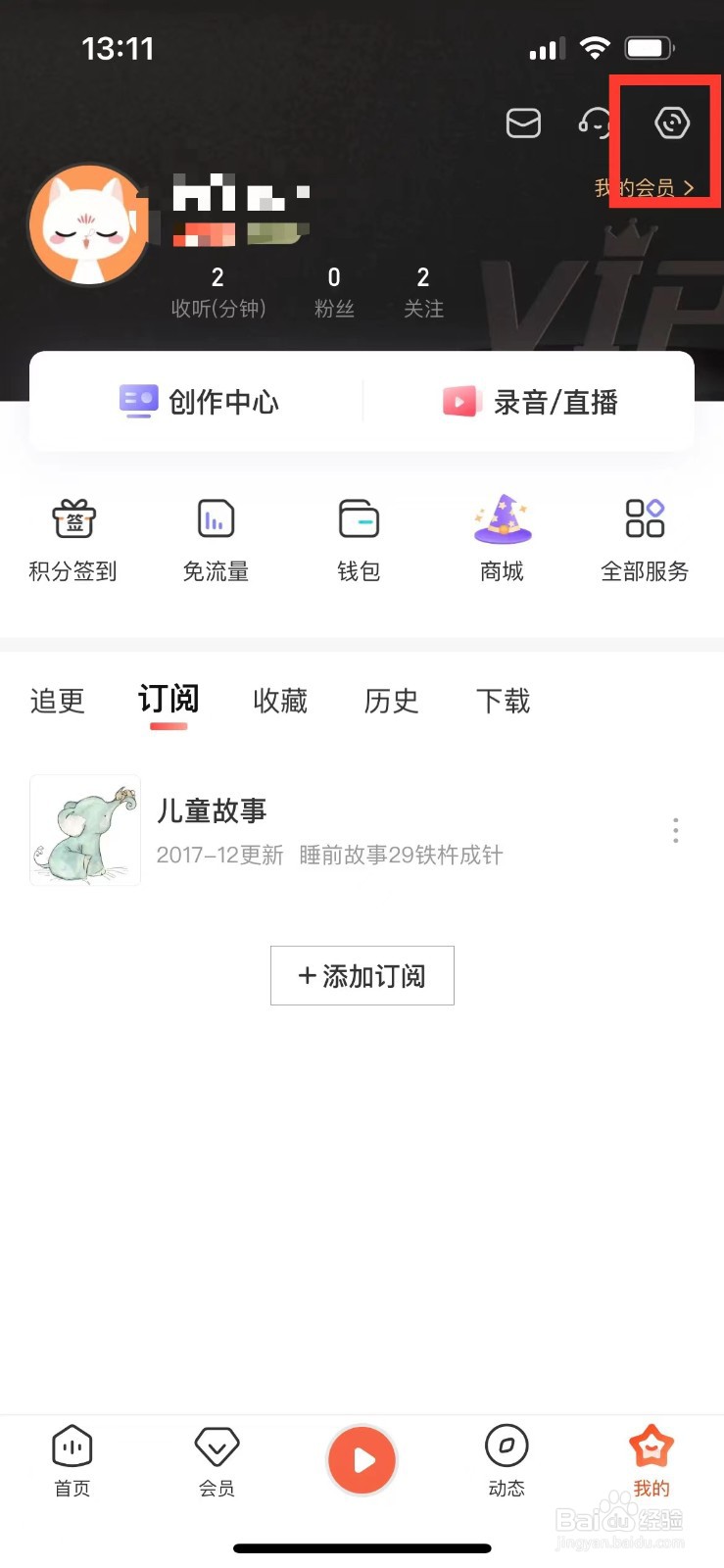Open 录音/直播

click(530, 402)
